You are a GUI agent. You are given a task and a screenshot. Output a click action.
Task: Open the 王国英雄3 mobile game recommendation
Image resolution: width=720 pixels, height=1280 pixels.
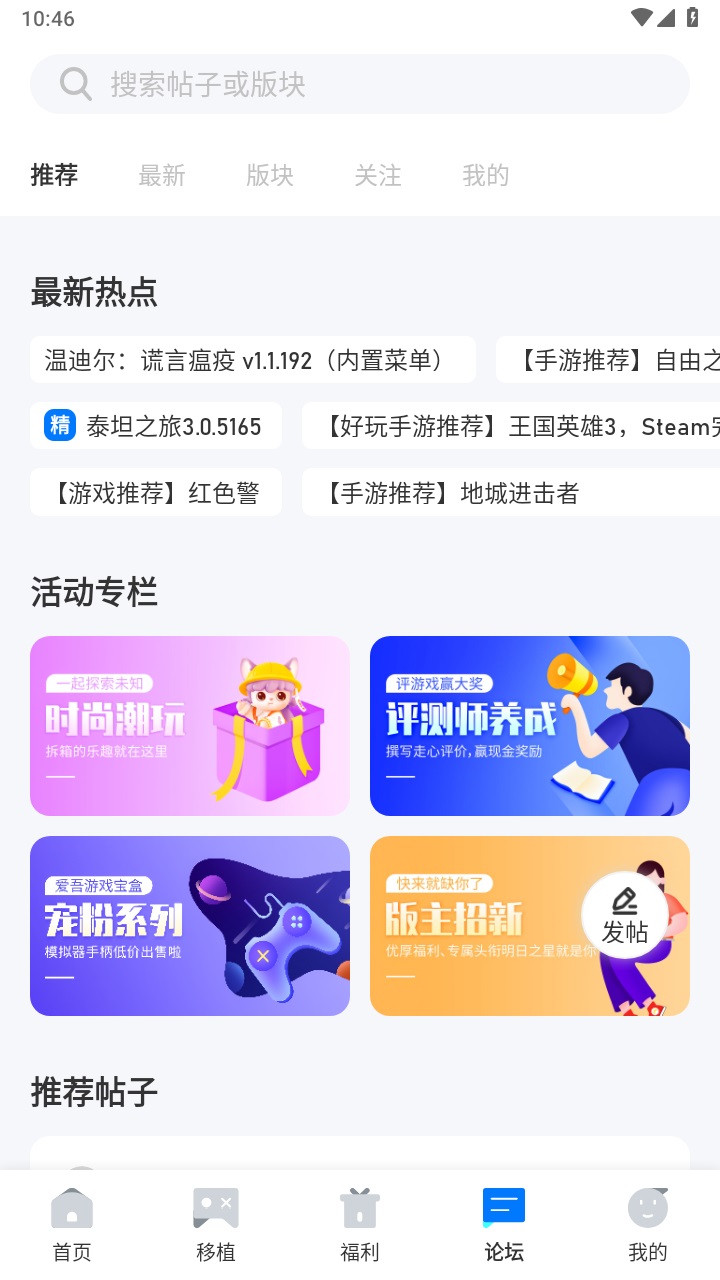coord(512,426)
